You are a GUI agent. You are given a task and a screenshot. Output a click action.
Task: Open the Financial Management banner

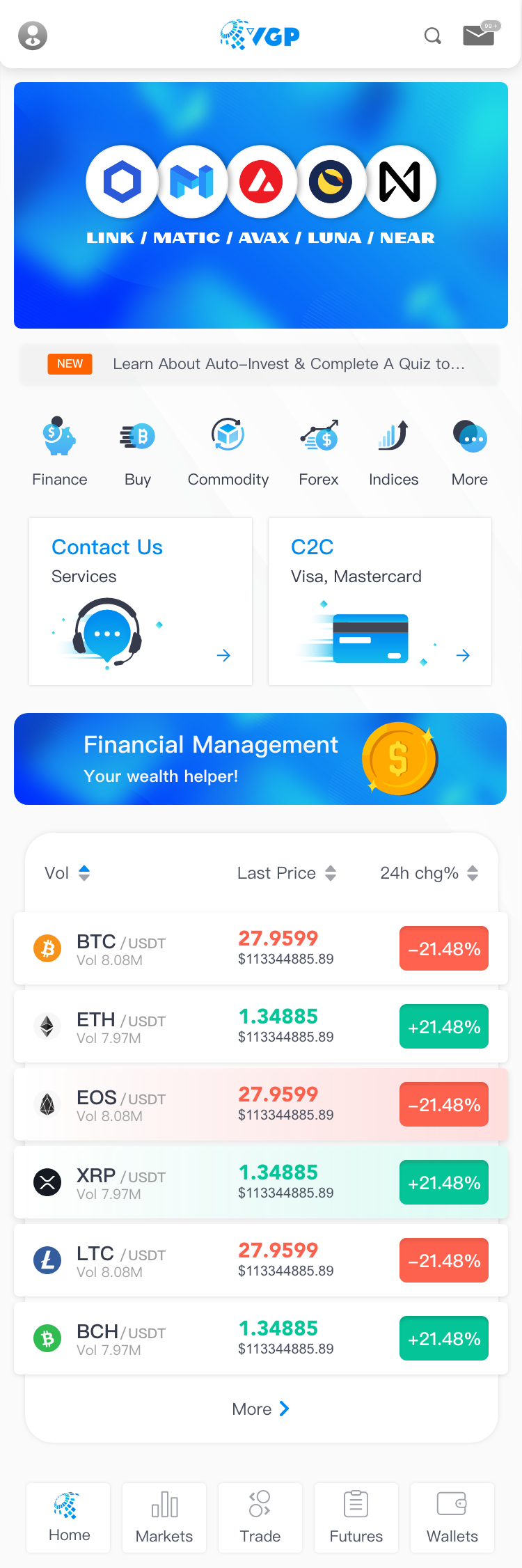(260, 758)
